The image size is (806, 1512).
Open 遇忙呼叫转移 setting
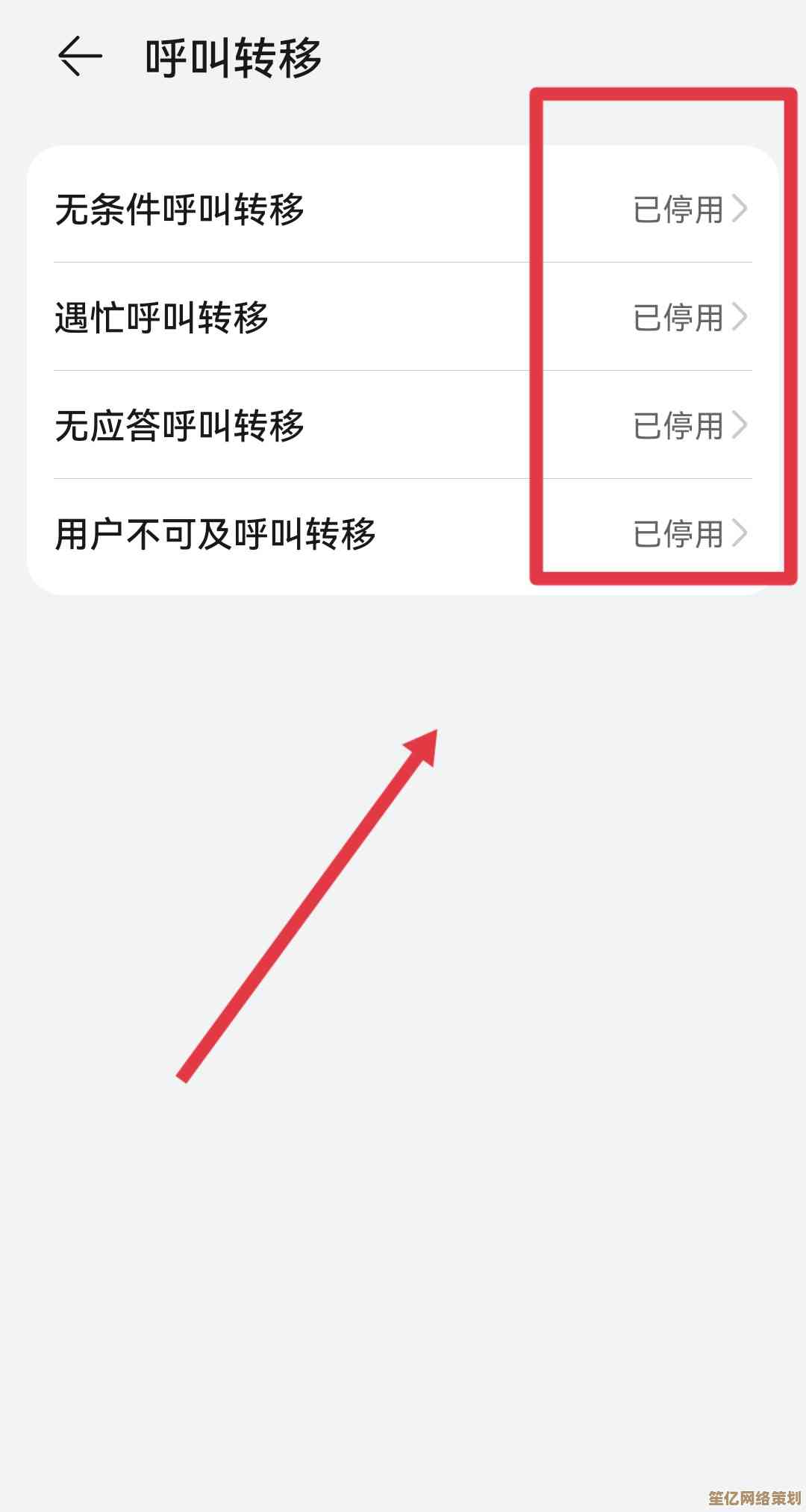403,317
